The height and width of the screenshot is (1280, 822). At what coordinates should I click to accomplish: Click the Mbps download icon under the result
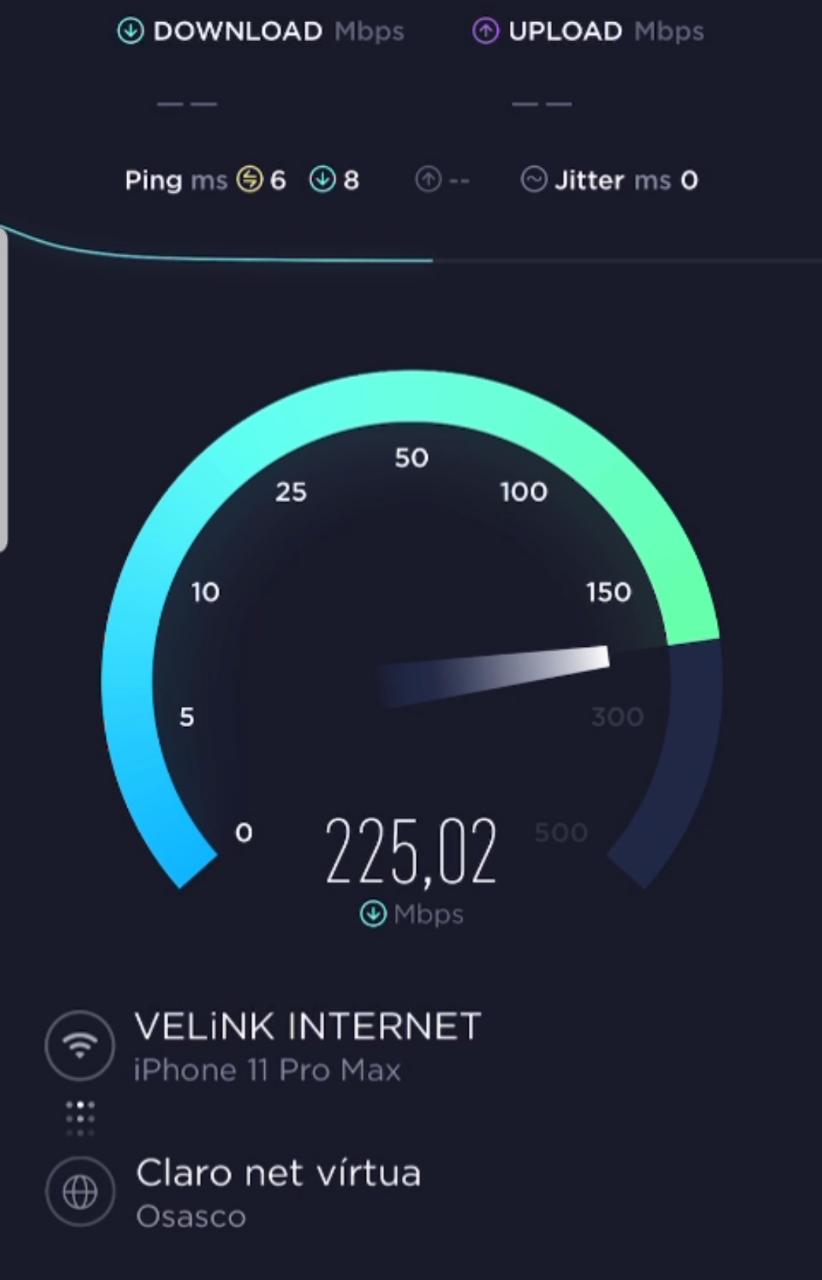[x=372, y=914]
